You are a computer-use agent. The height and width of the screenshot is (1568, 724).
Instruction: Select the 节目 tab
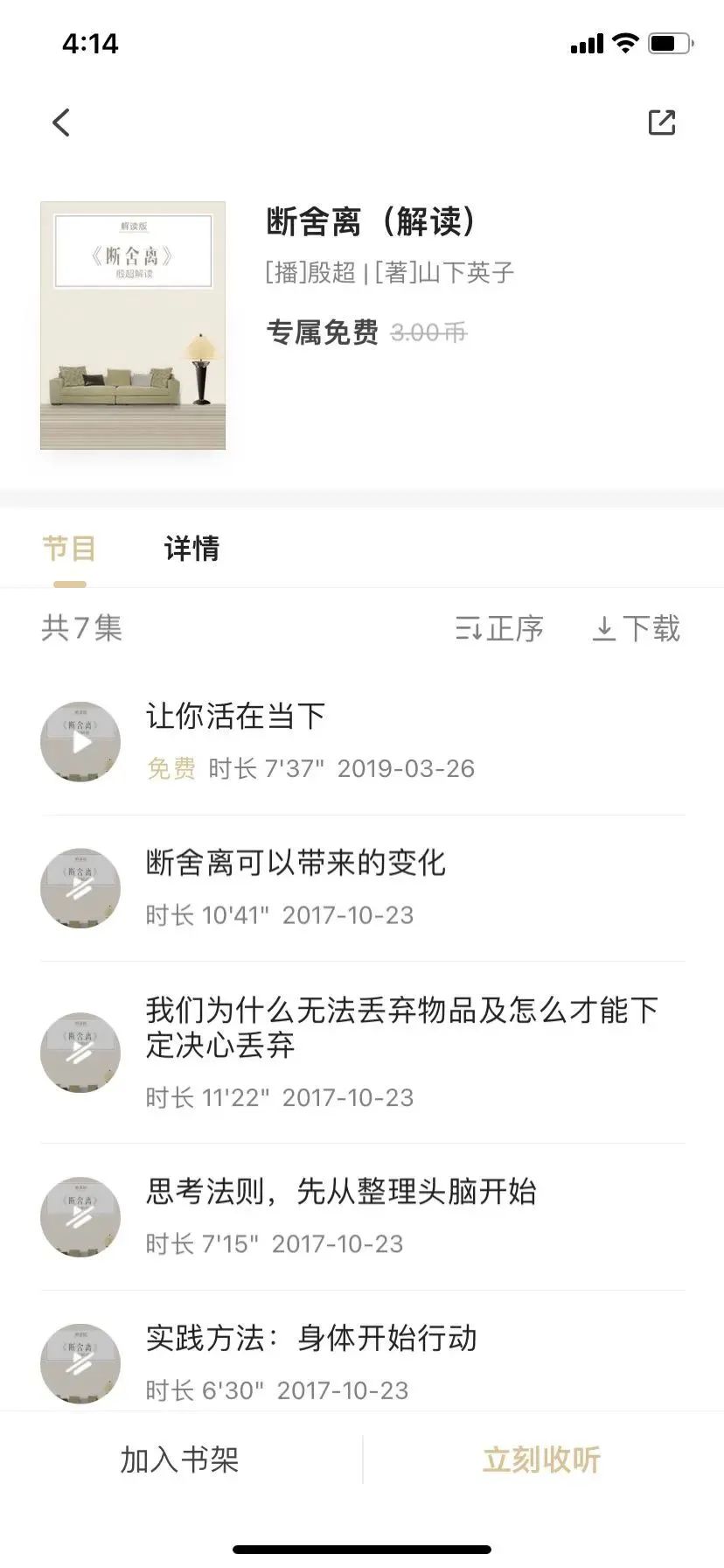tap(69, 549)
